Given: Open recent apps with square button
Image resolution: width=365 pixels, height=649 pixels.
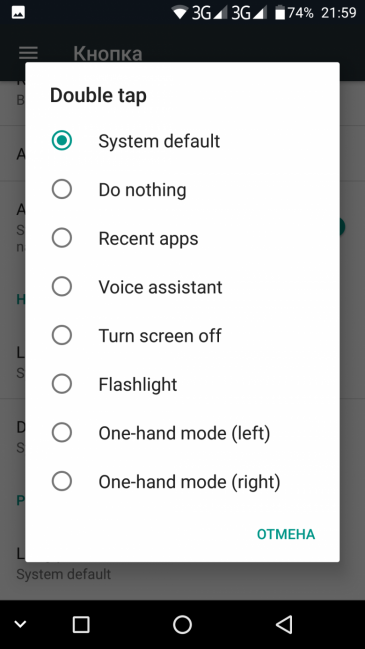Looking at the screenshot, I should [x=81, y=625].
